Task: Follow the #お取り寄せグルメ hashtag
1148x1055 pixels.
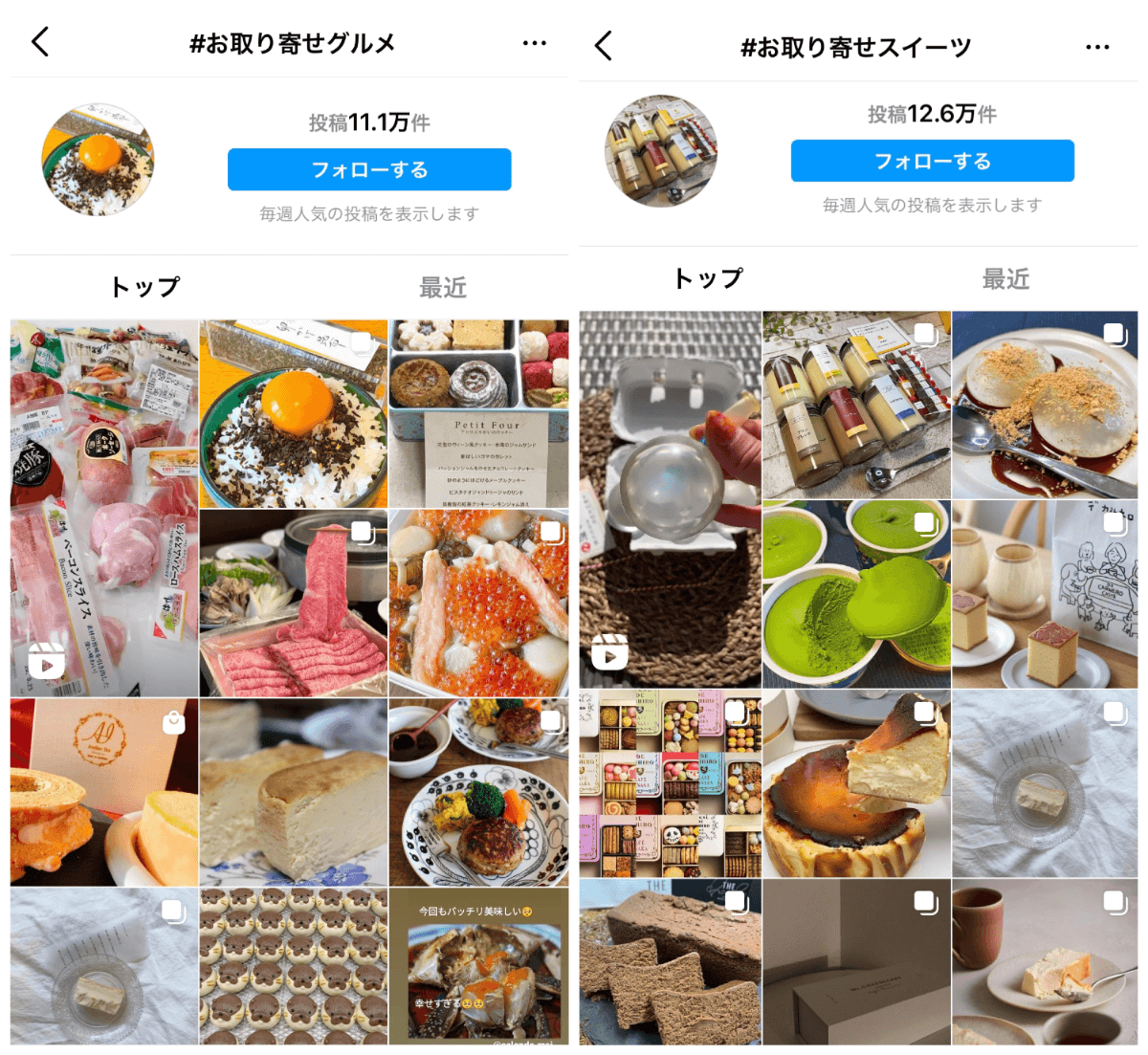Action: pos(369,169)
